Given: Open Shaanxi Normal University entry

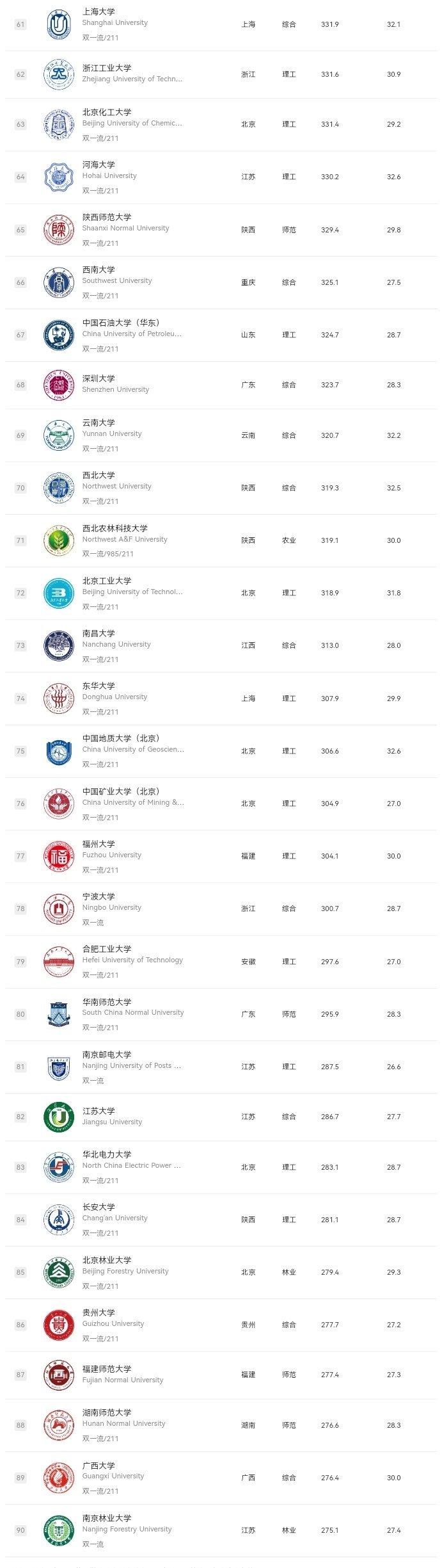Looking at the screenshot, I should point(107,218).
